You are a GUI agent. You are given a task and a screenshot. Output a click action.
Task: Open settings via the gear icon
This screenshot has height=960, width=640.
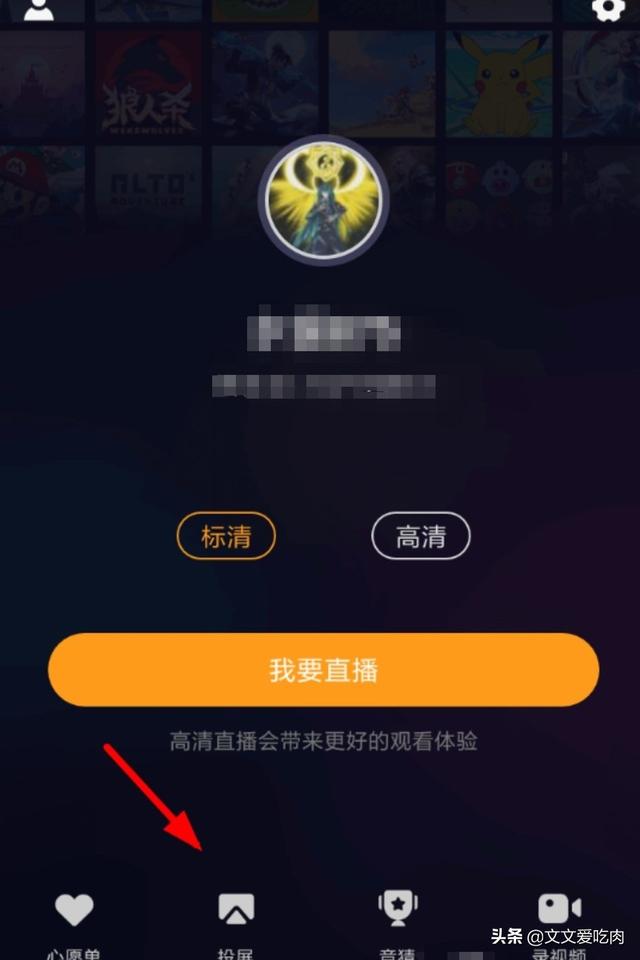(x=607, y=10)
